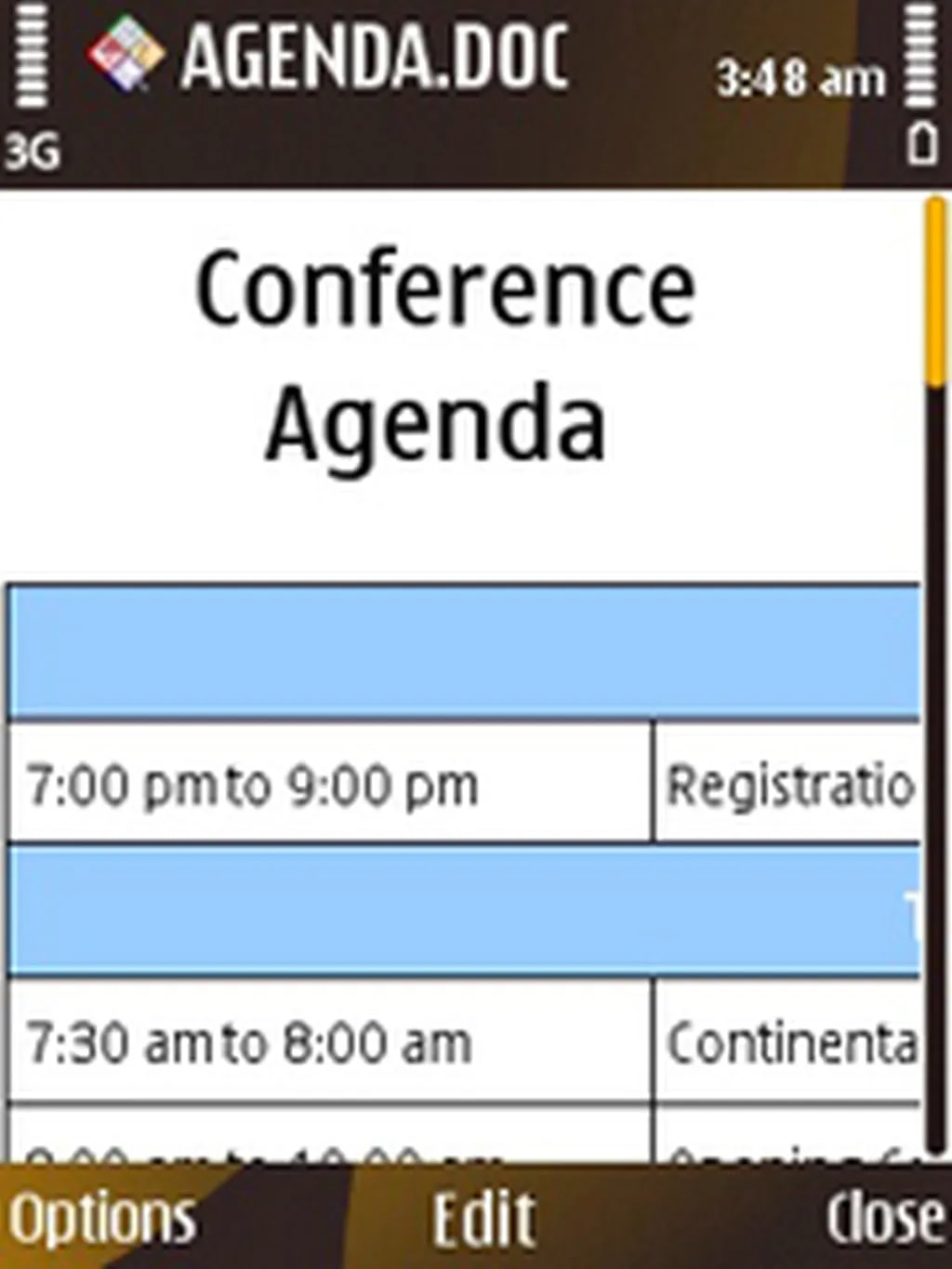
Task: Tap Edit to modify the document
Action: pos(483,1218)
